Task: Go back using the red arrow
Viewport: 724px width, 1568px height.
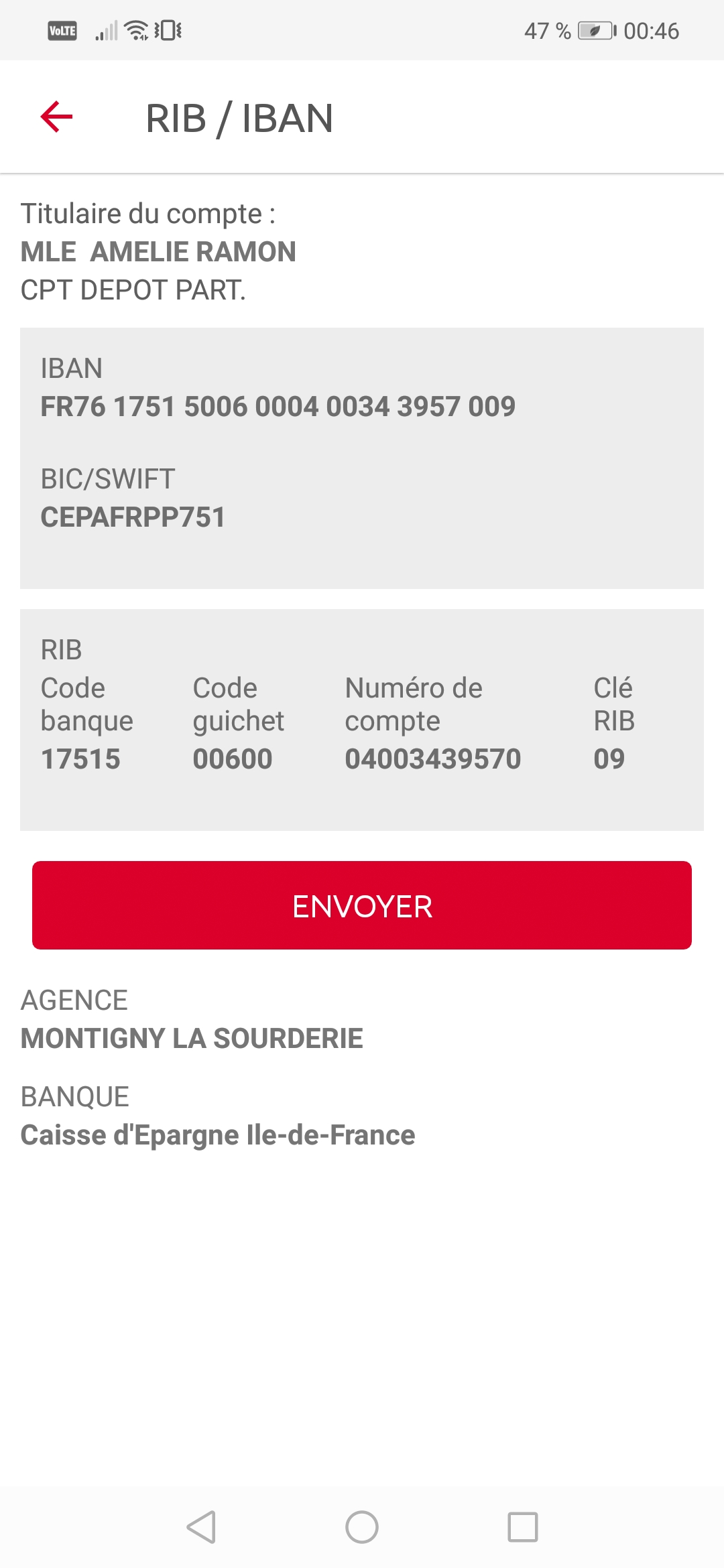Action: pos(56,117)
